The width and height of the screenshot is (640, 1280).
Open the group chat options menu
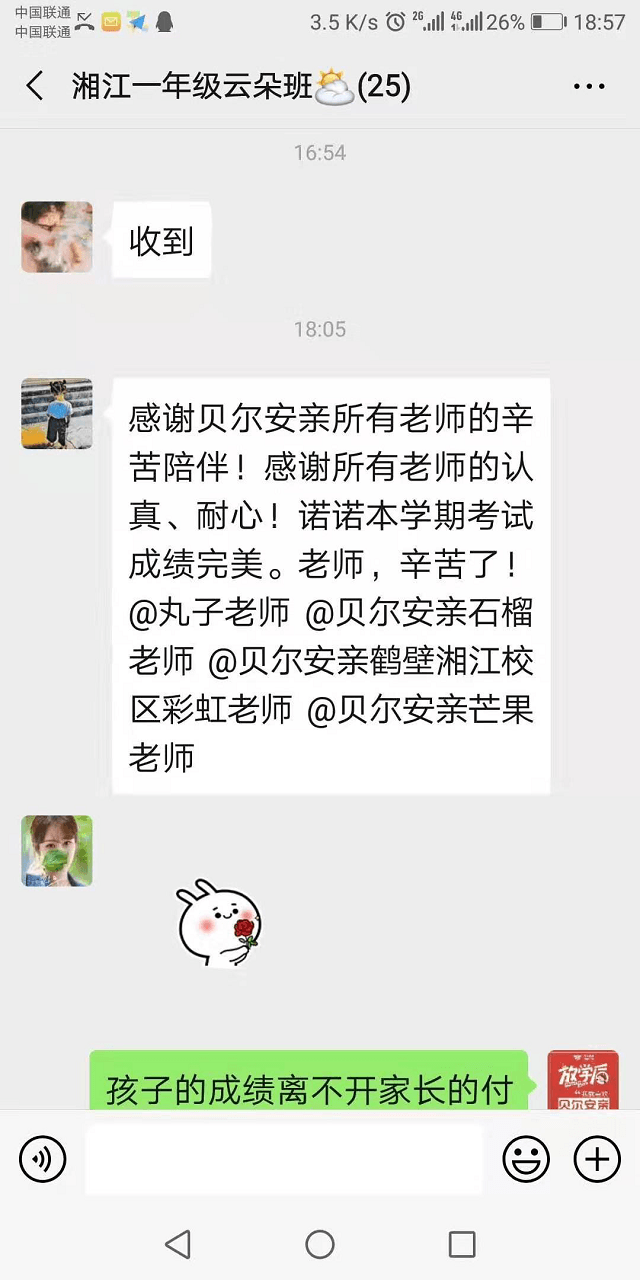tap(590, 87)
